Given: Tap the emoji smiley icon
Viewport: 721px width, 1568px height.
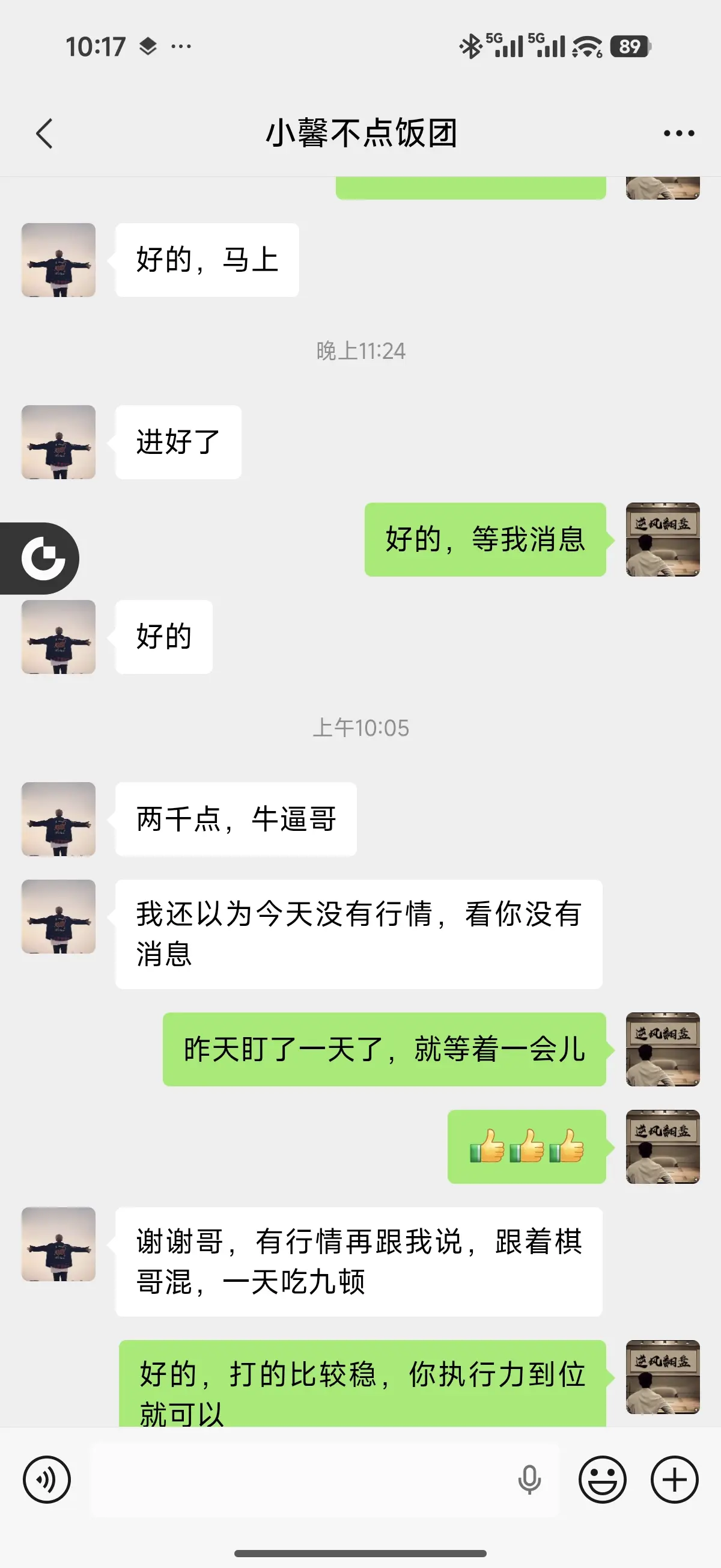Looking at the screenshot, I should [601, 1480].
